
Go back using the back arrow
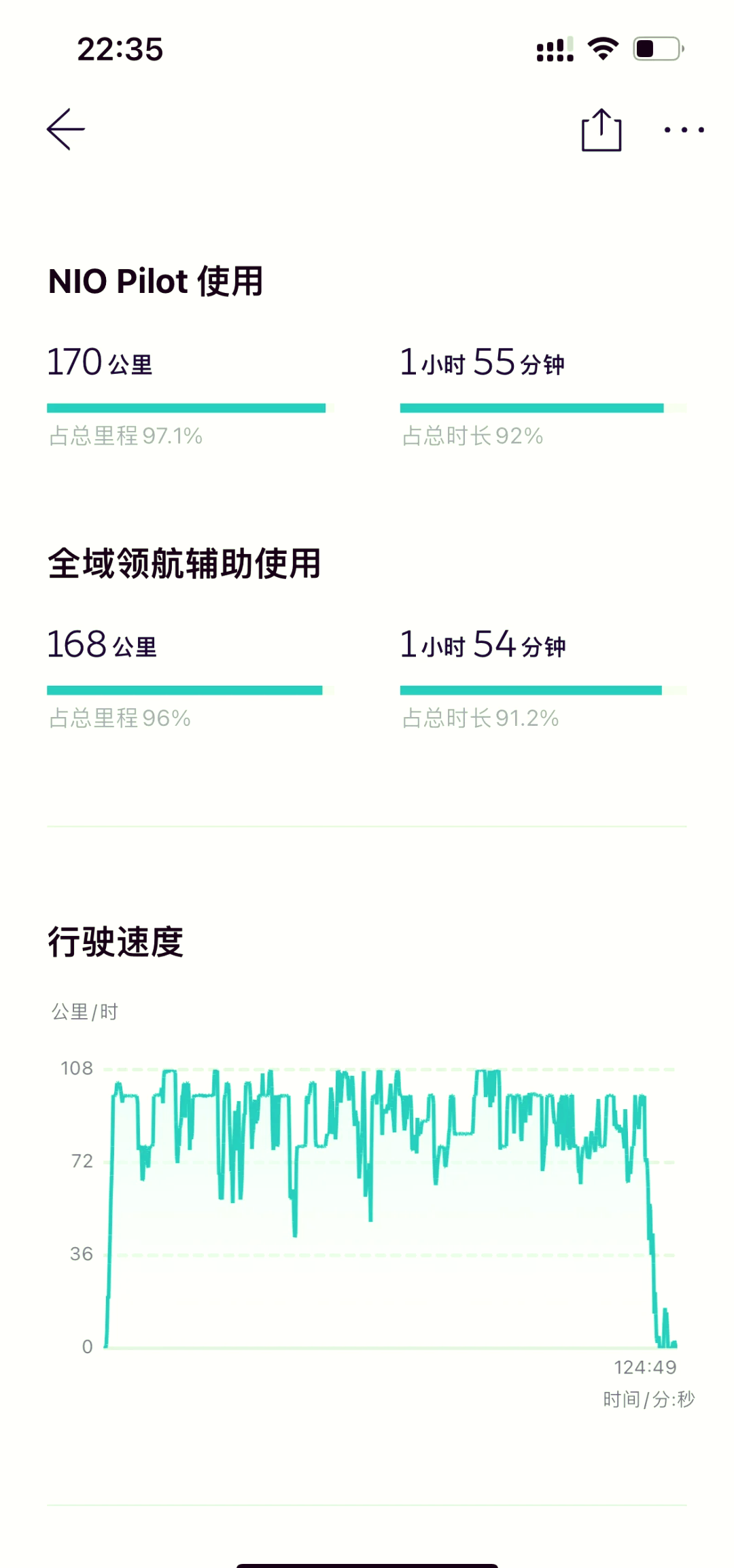pyautogui.click(x=66, y=129)
